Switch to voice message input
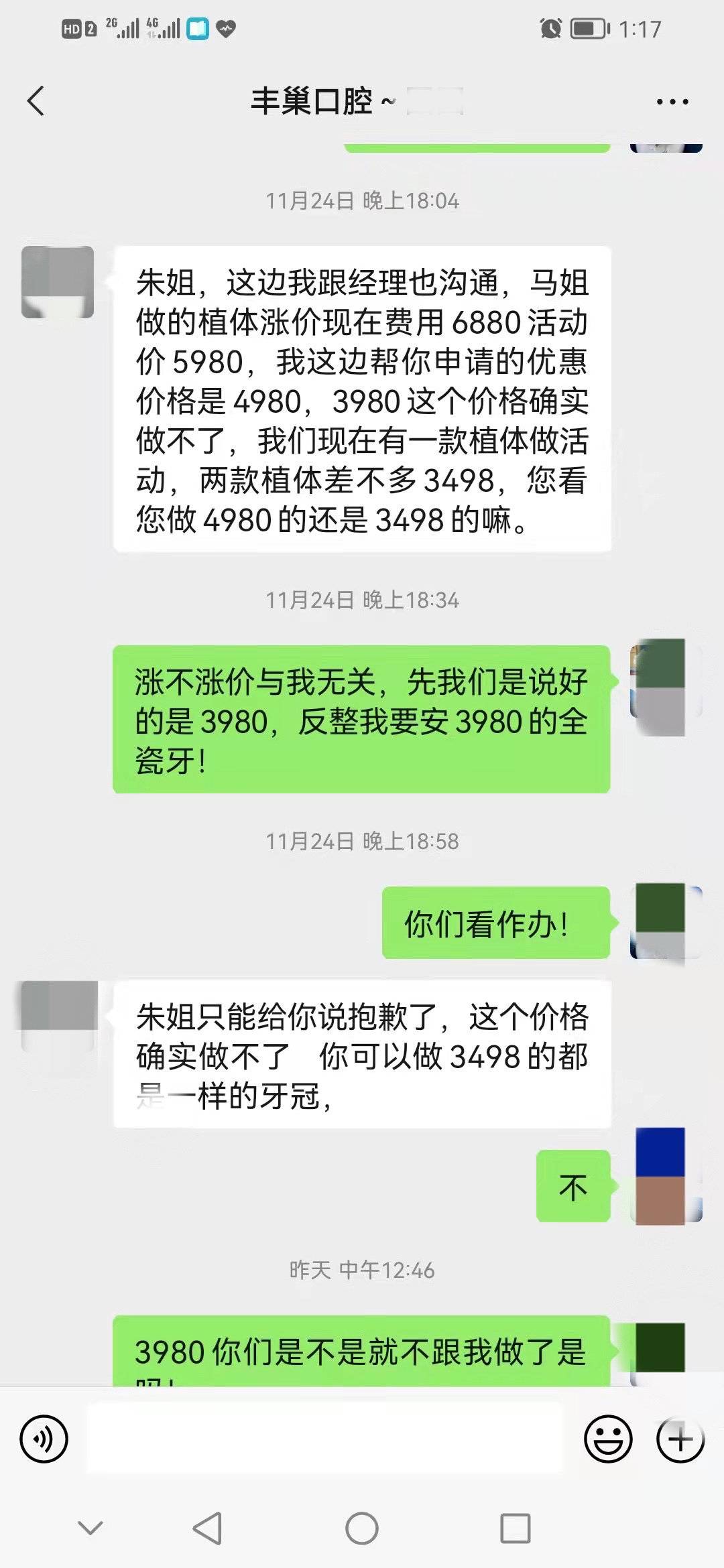 pos(44,1438)
